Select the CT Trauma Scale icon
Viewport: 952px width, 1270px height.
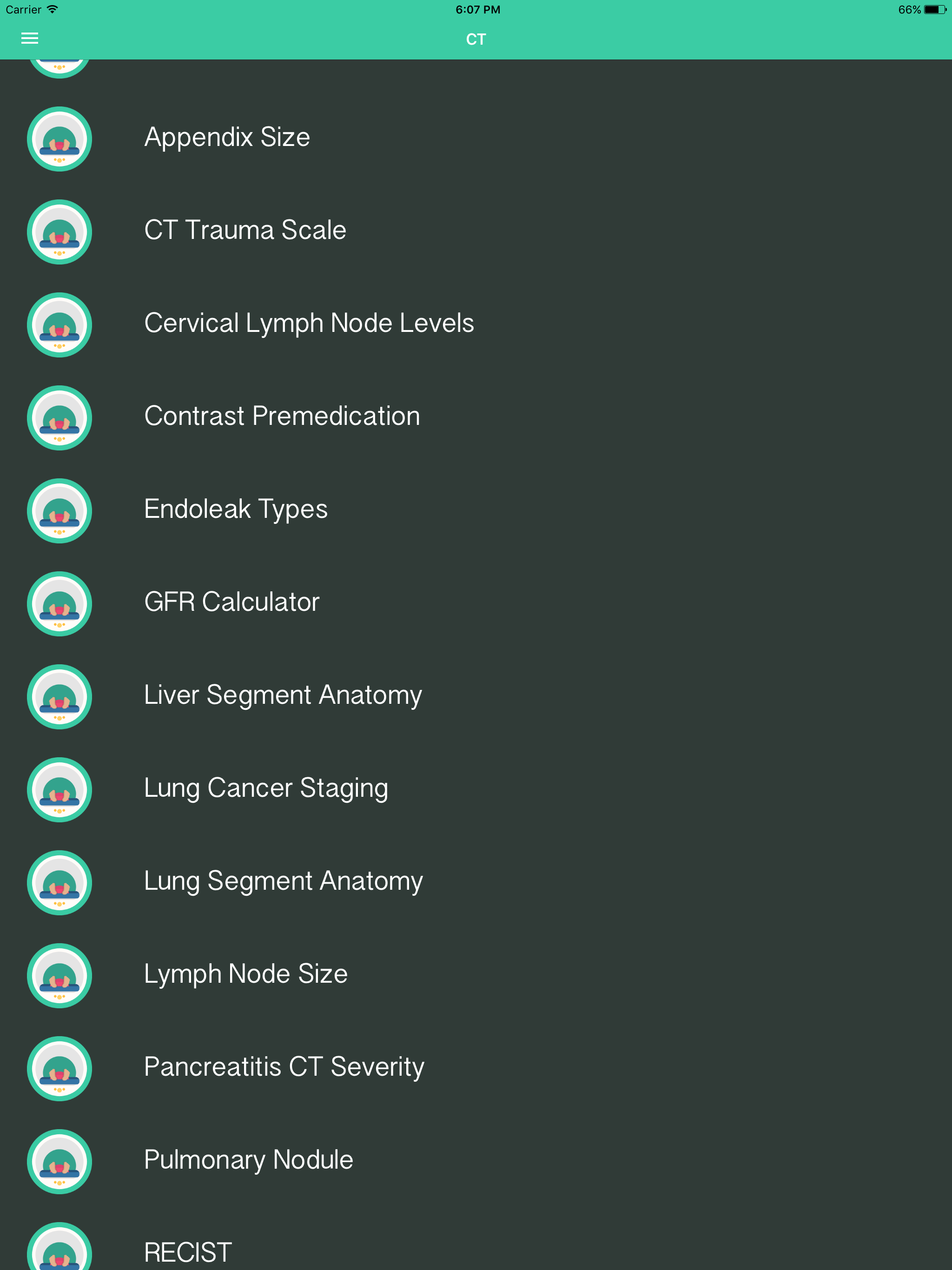click(x=59, y=232)
